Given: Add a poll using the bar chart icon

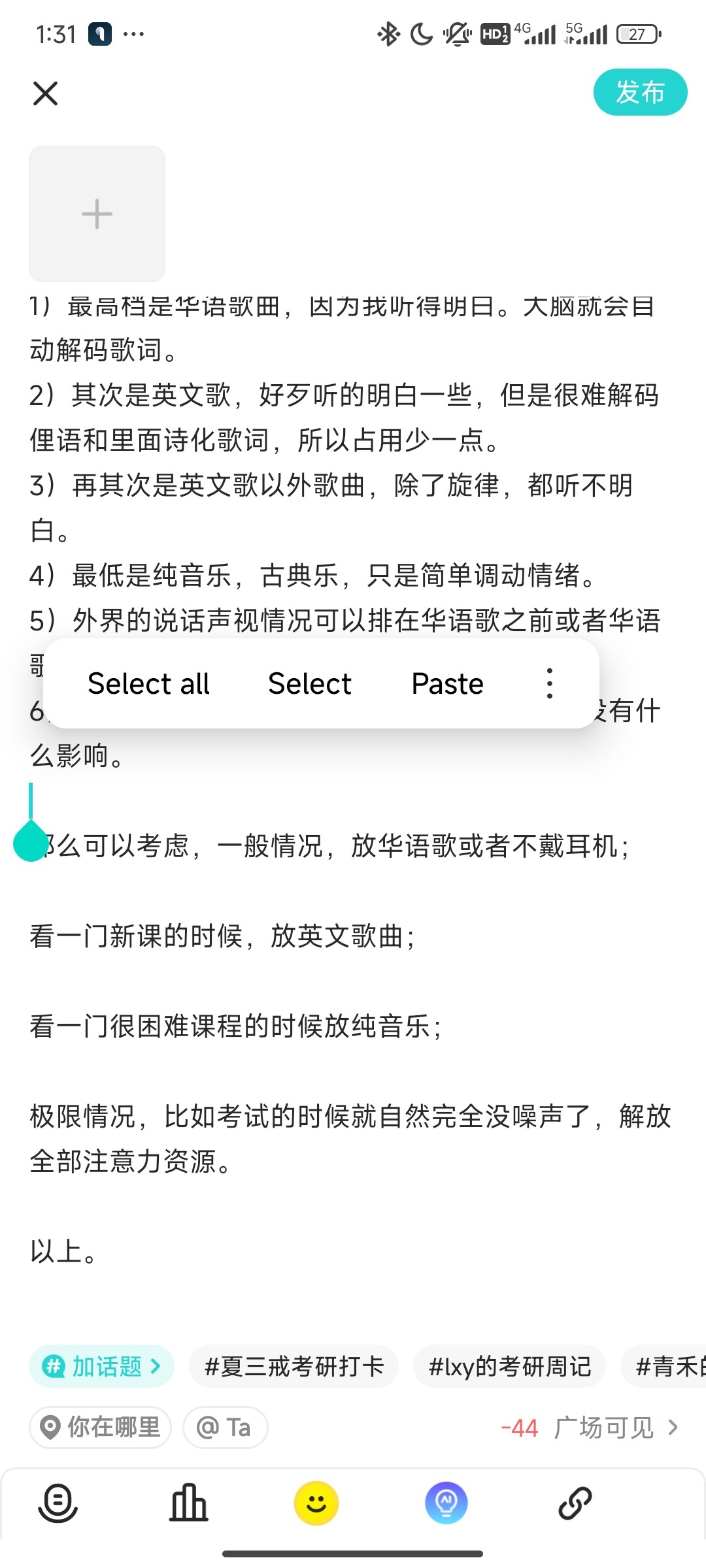Looking at the screenshot, I should click(x=189, y=1502).
